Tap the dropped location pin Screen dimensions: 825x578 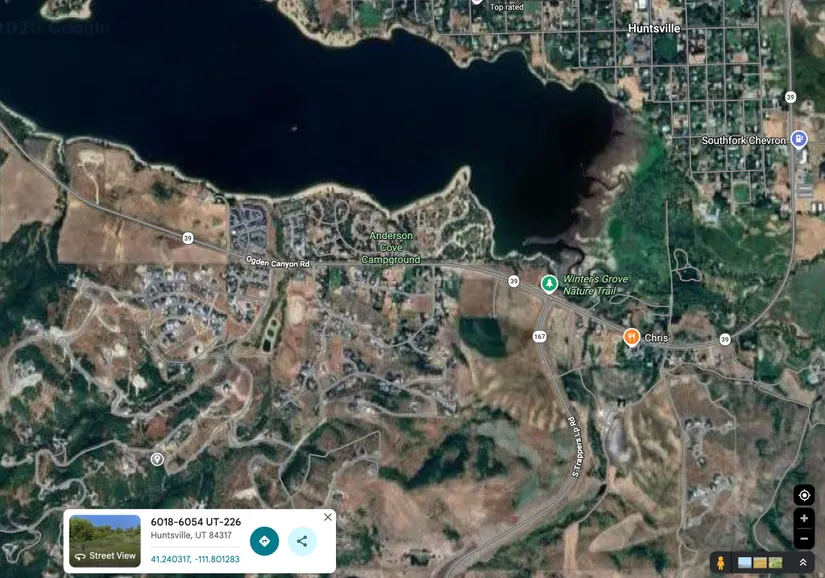point(157,460)
